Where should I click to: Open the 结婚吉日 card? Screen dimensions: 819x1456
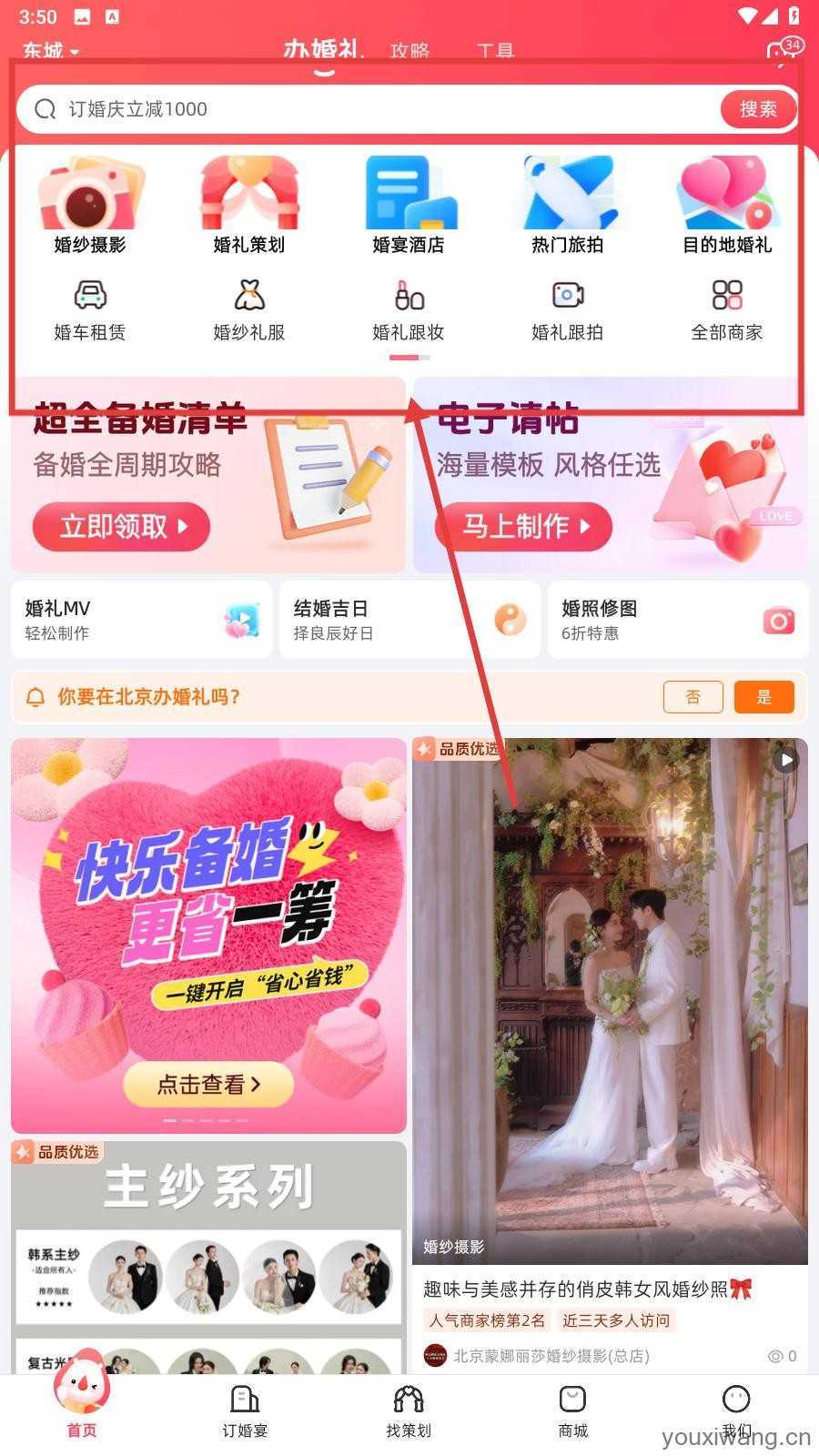[409, 620]
